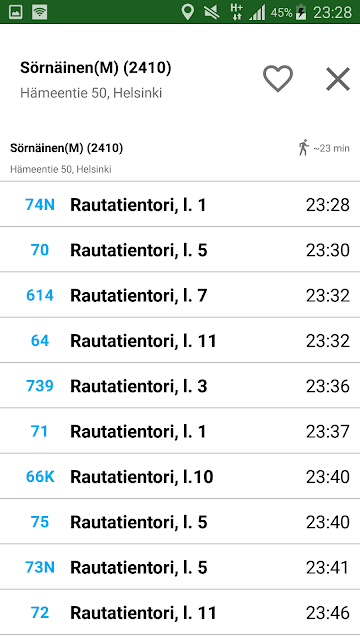Close the stop details panel
The image size is (360, 640).
[x=338, y=79]
